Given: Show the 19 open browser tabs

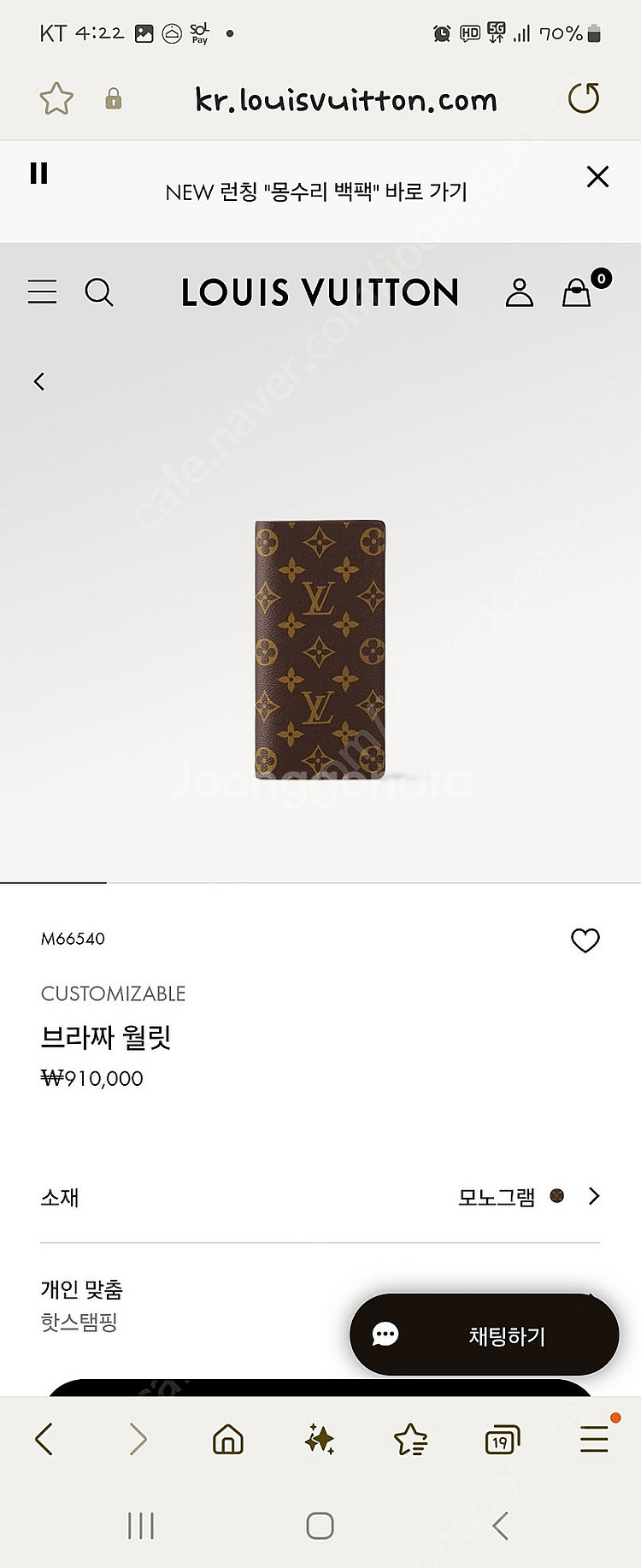Looking at the screenshot, I should [503, 1440].
